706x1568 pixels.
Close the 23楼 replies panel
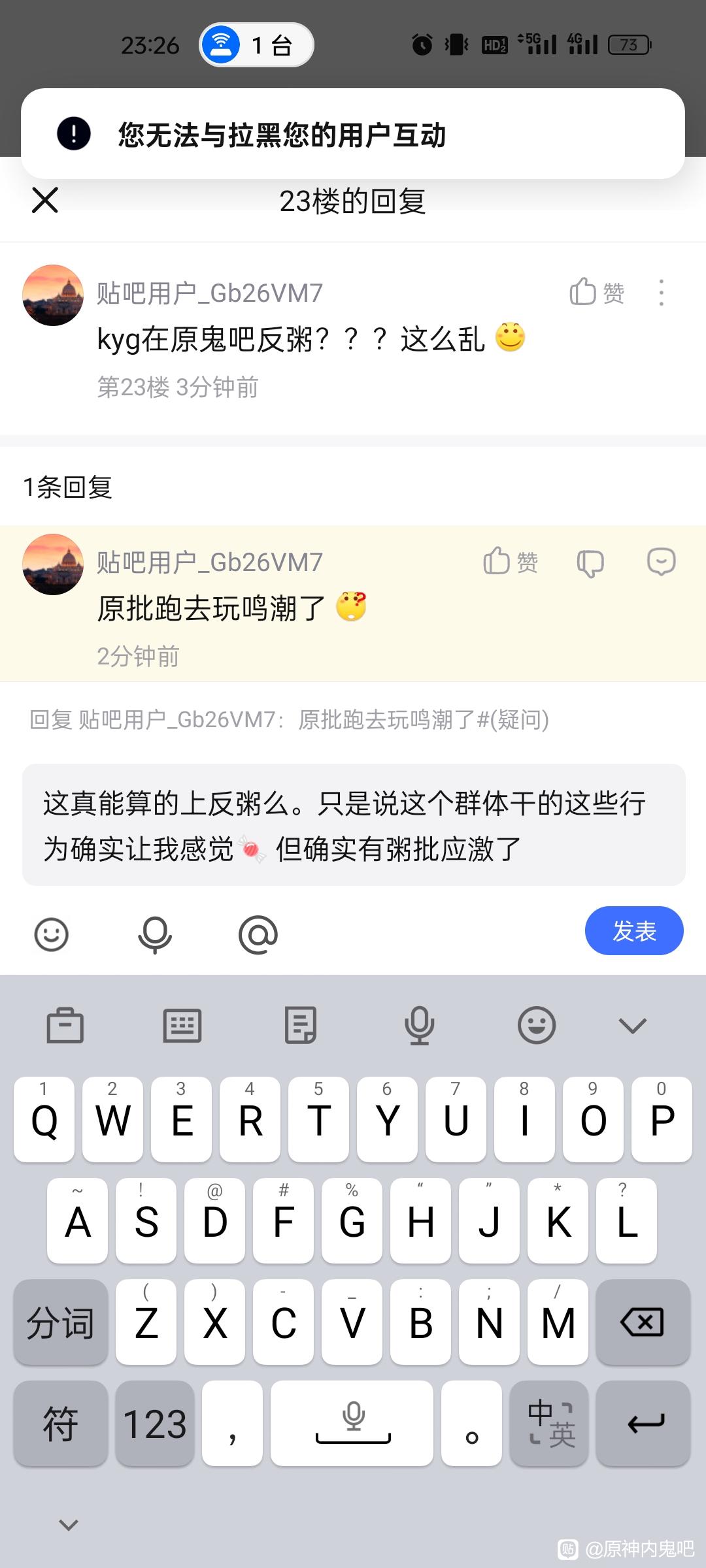pos(45,200)
